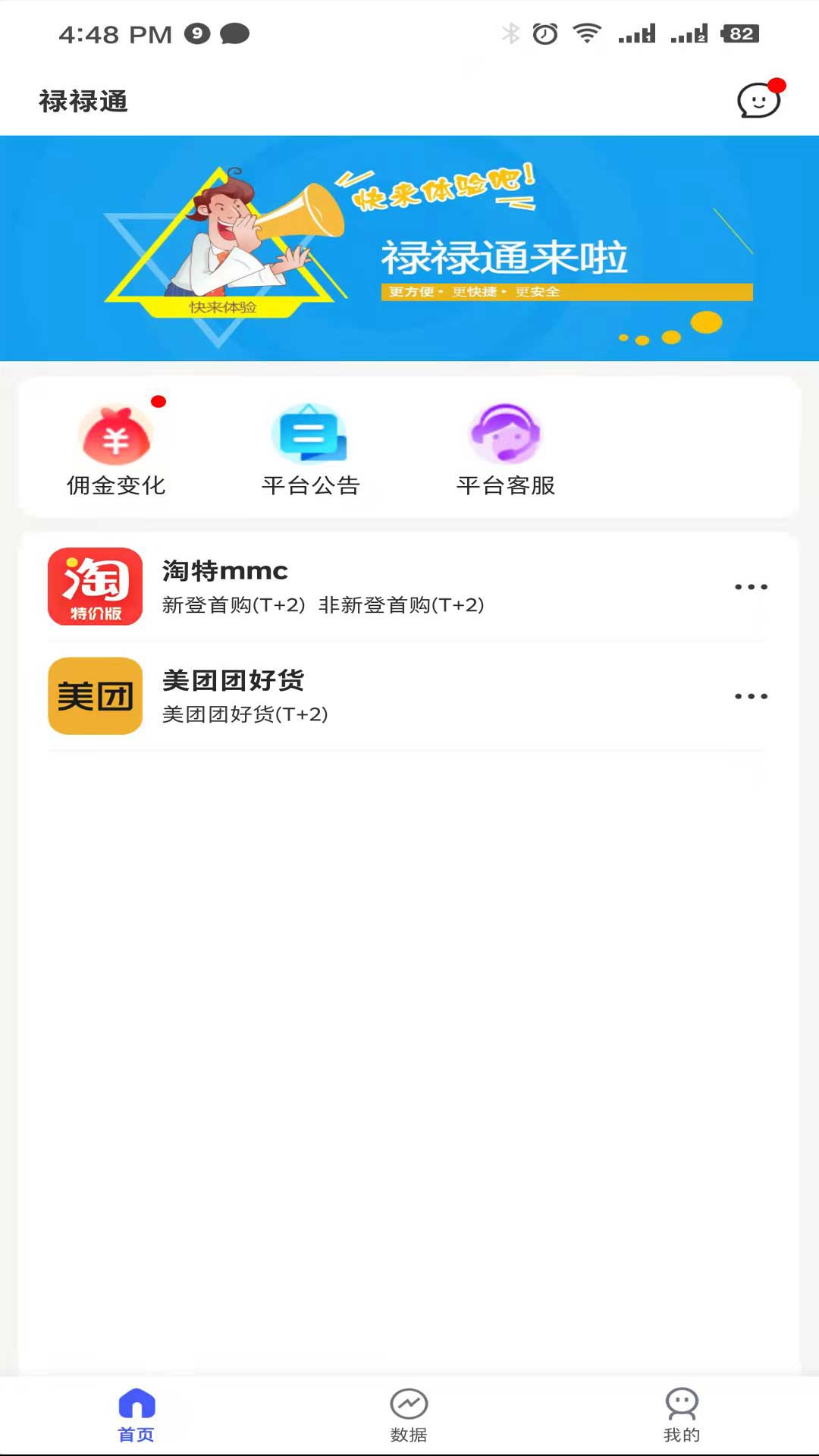Open more options for 美团团好货
819x1456 pixels.
click(751, 696)
